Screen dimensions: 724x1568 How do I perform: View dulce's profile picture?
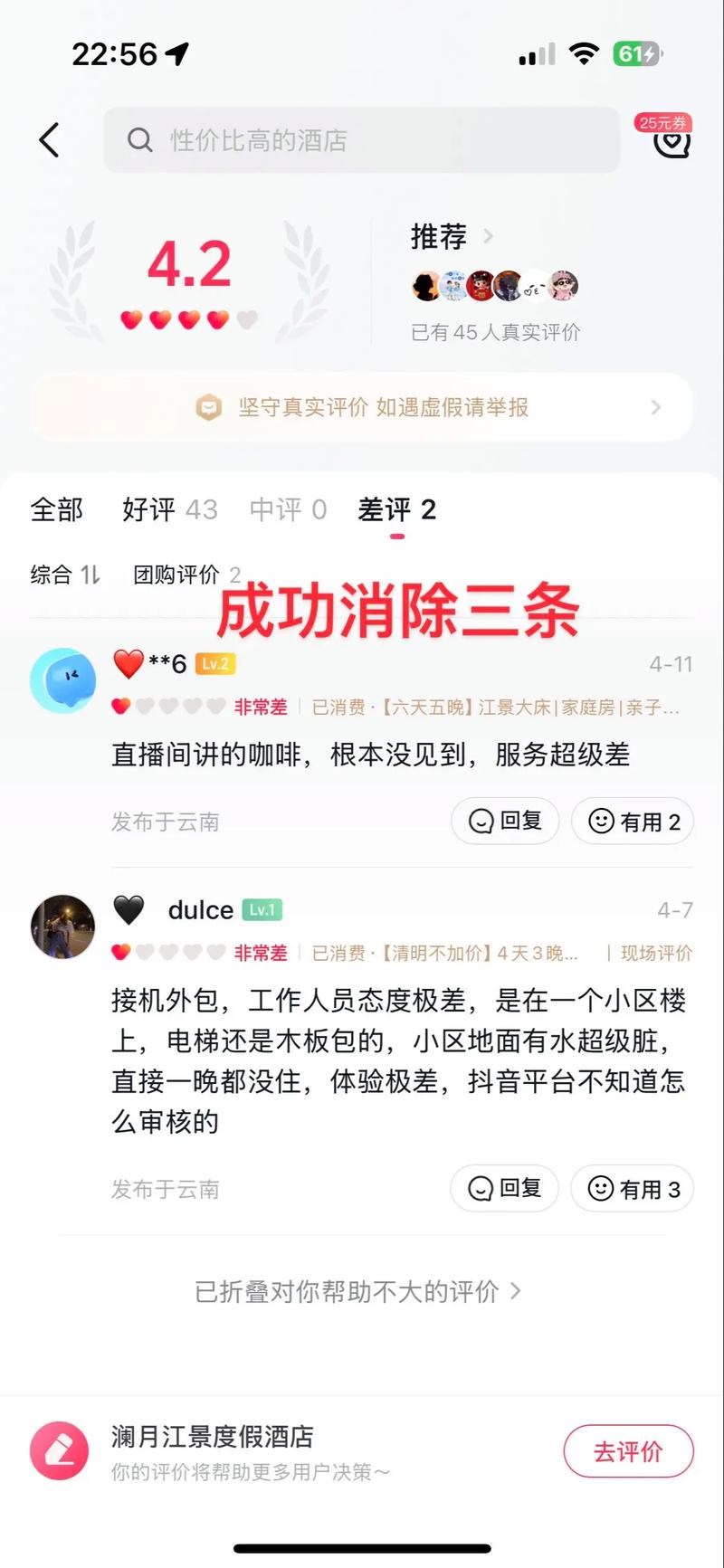point(62,927)
